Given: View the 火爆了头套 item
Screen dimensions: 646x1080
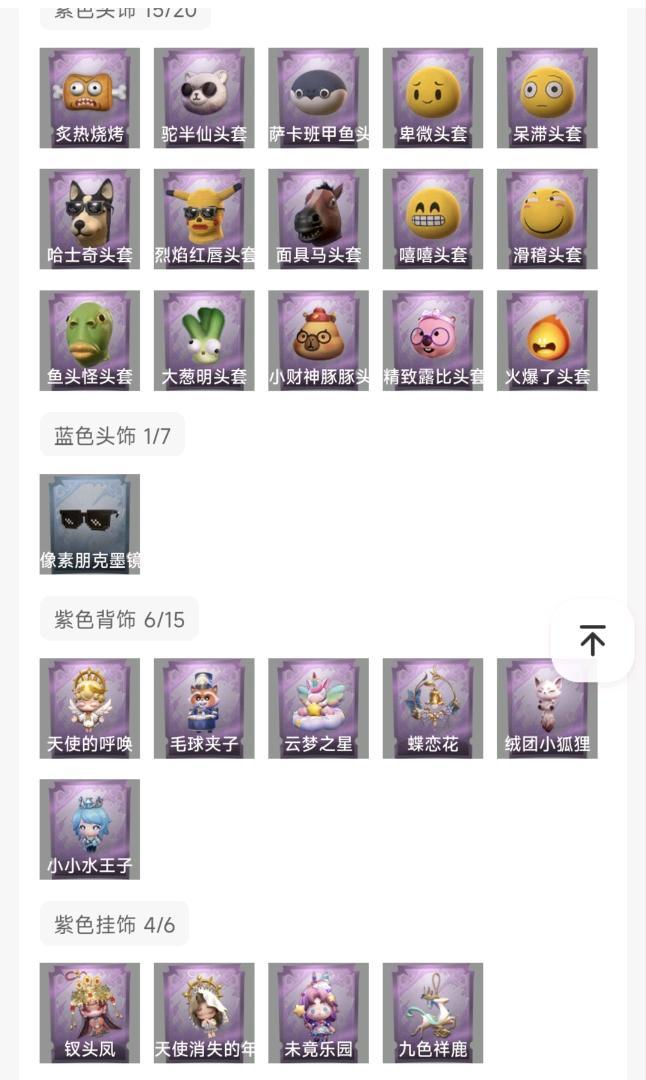Looking at the screenshot, I should (x=547, y=340).
